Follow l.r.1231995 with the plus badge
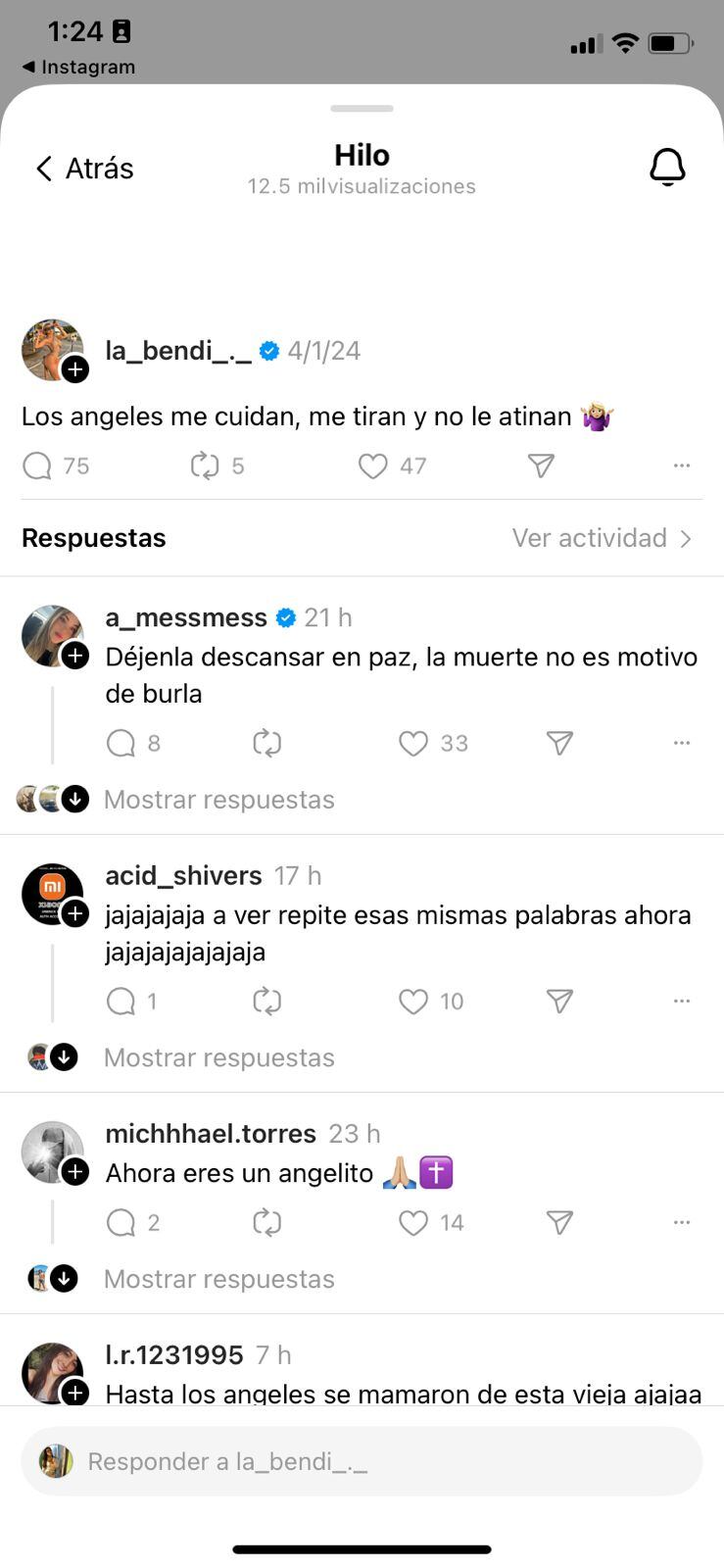This screenshot has height=1568, width=724. [x=75, y=1394]
